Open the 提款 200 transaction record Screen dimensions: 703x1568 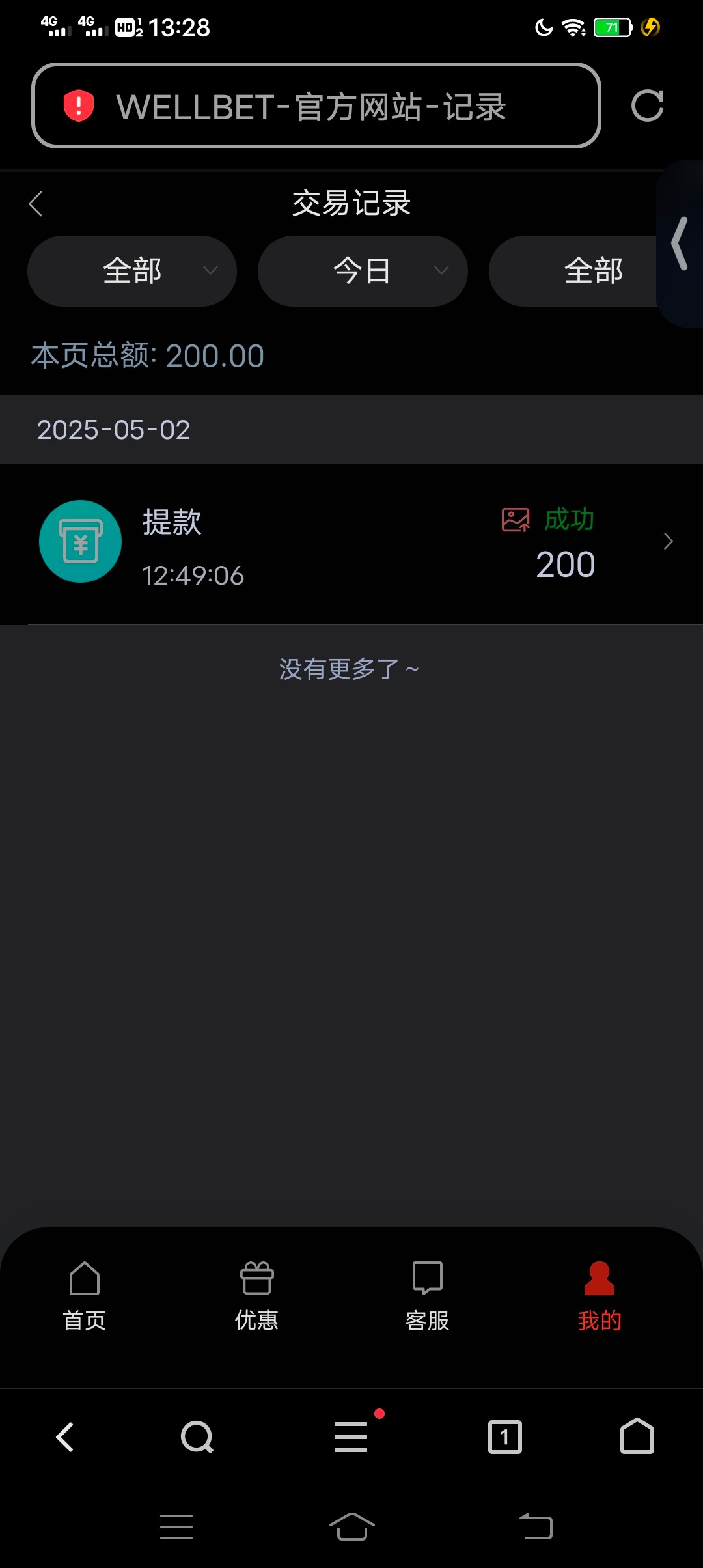click(x=351, y=544)
